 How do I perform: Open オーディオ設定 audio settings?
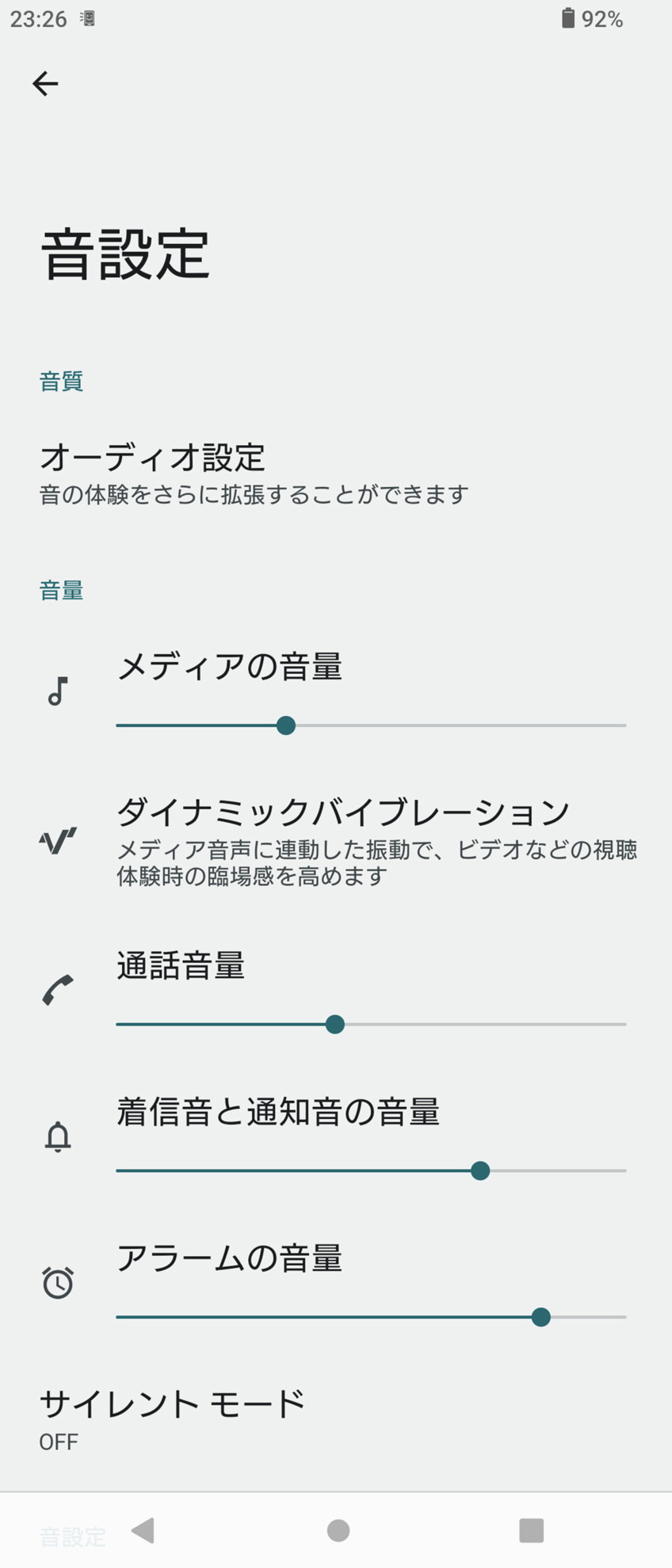click(x=254, y=474)
